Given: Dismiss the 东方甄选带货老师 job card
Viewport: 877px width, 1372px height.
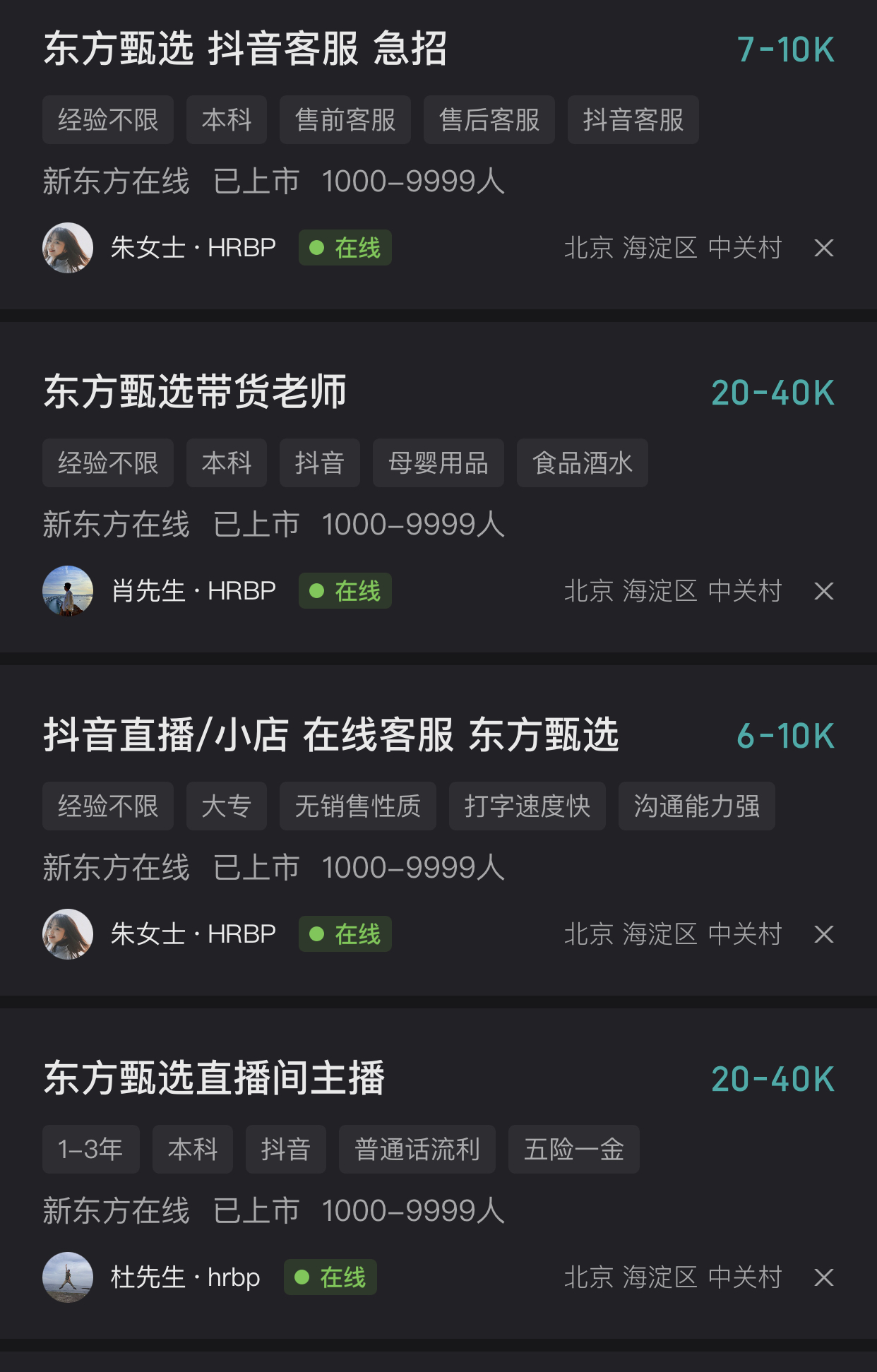Looking at the screenshot, I should click(x=823, y=591).
